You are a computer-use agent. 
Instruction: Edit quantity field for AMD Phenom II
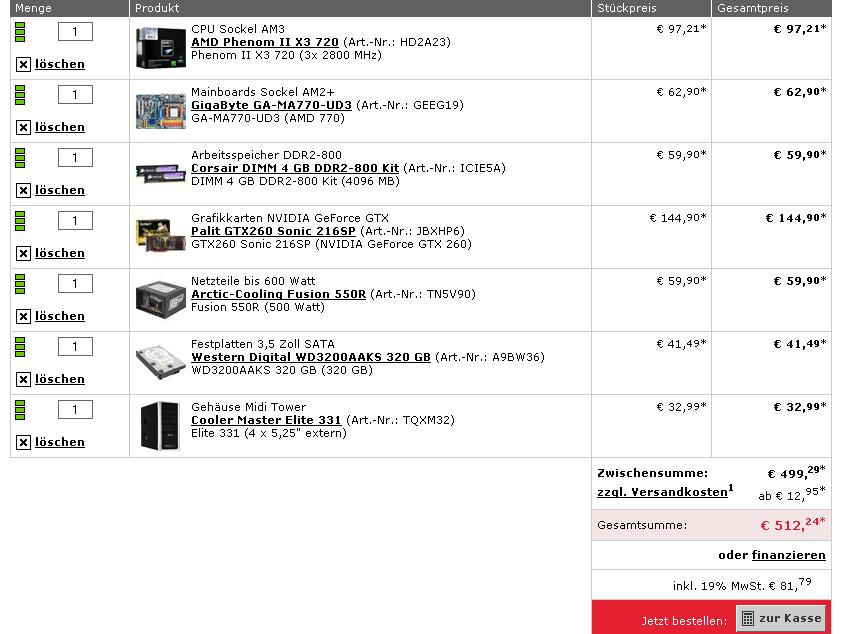(x=75, y=32)
